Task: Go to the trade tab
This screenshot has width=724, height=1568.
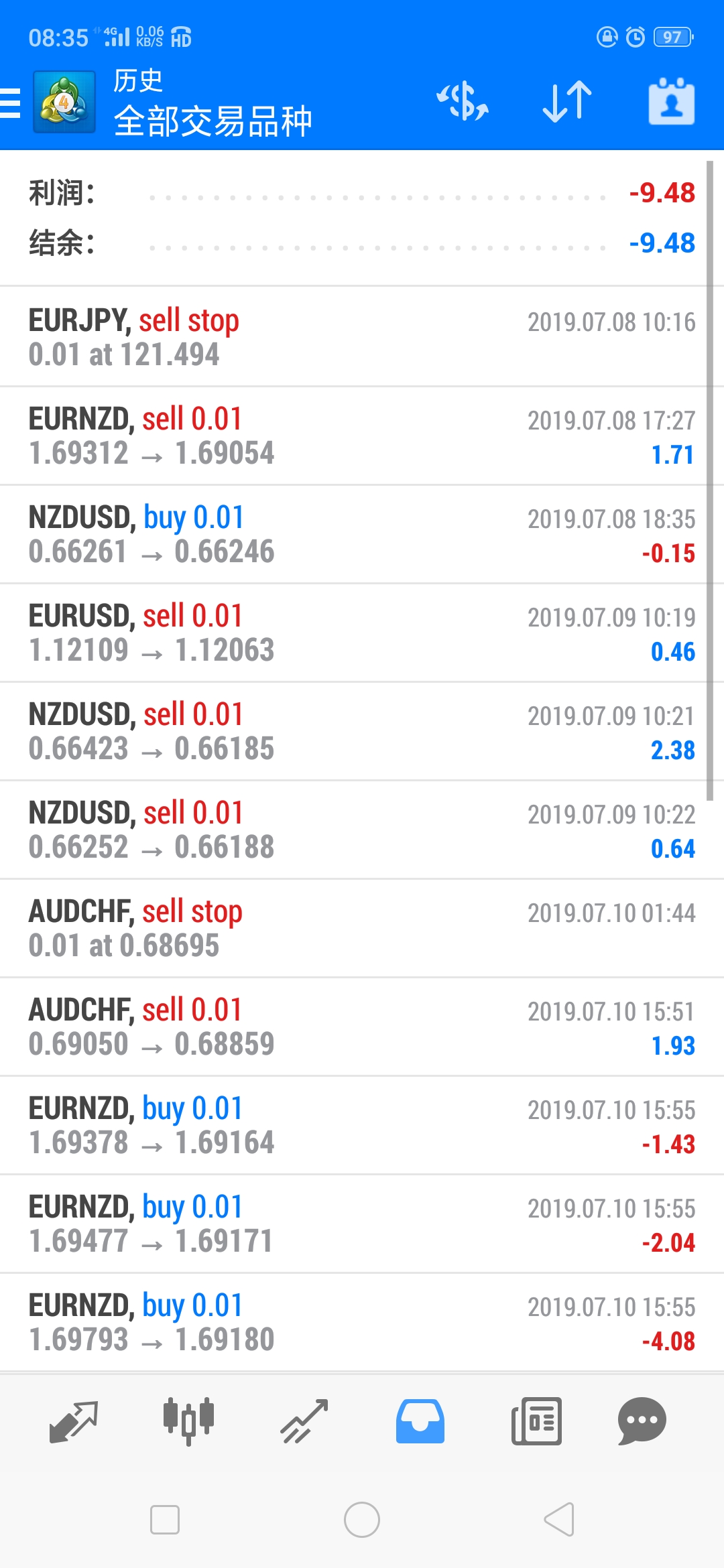Action: (304, 1421)
